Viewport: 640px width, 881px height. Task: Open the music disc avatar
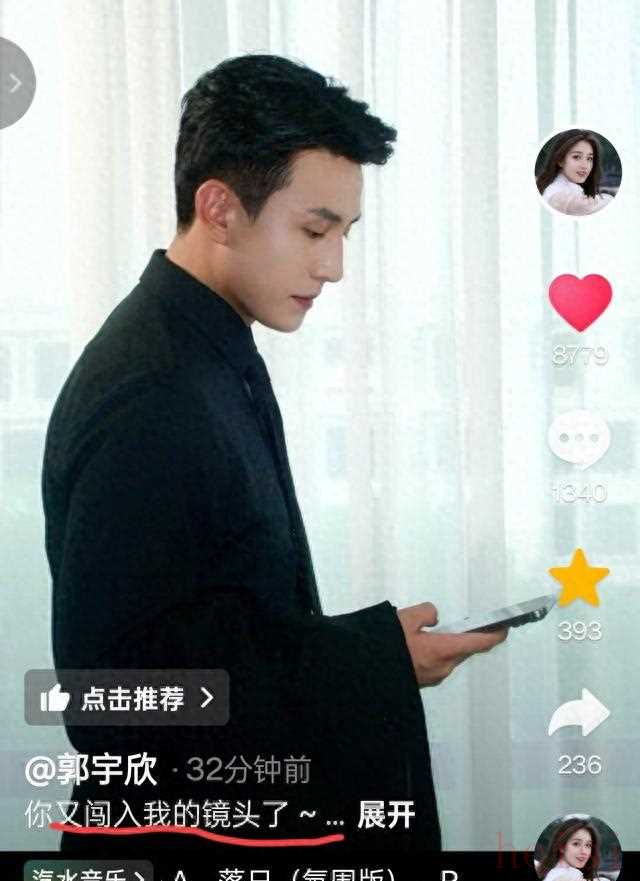(577, 852)
